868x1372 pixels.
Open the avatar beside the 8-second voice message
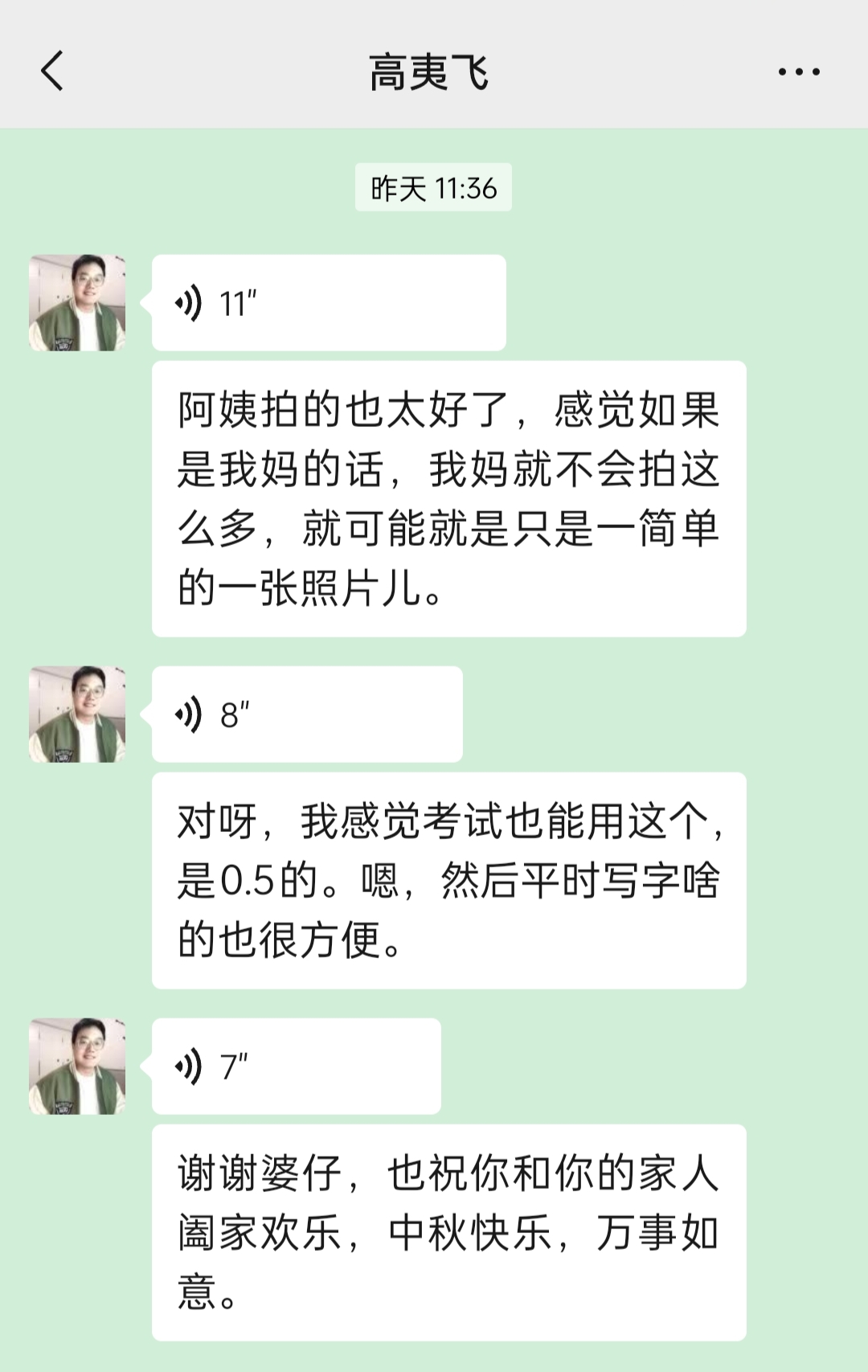[77, 715]
